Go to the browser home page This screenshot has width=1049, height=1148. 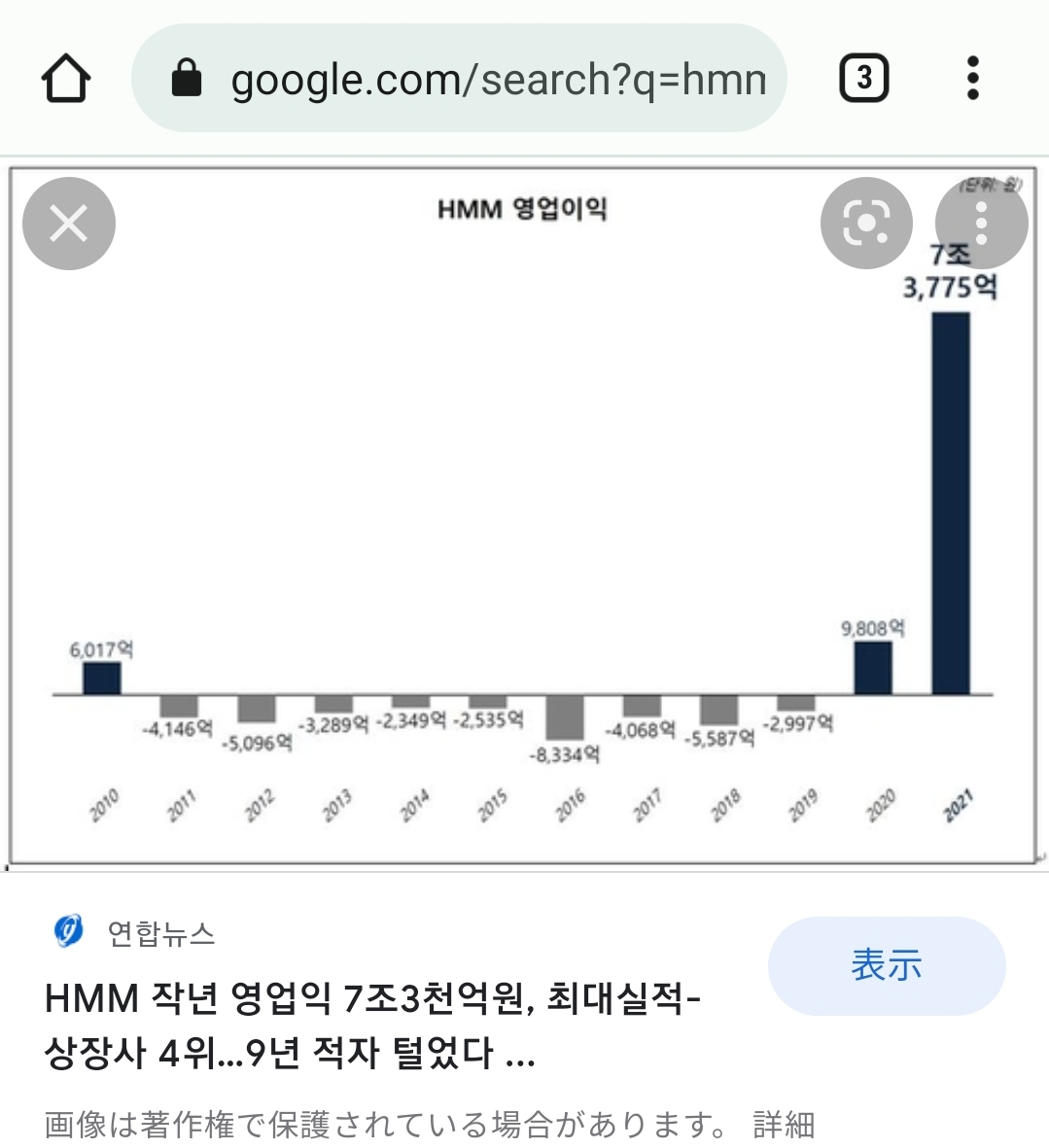tap(66, 79)
